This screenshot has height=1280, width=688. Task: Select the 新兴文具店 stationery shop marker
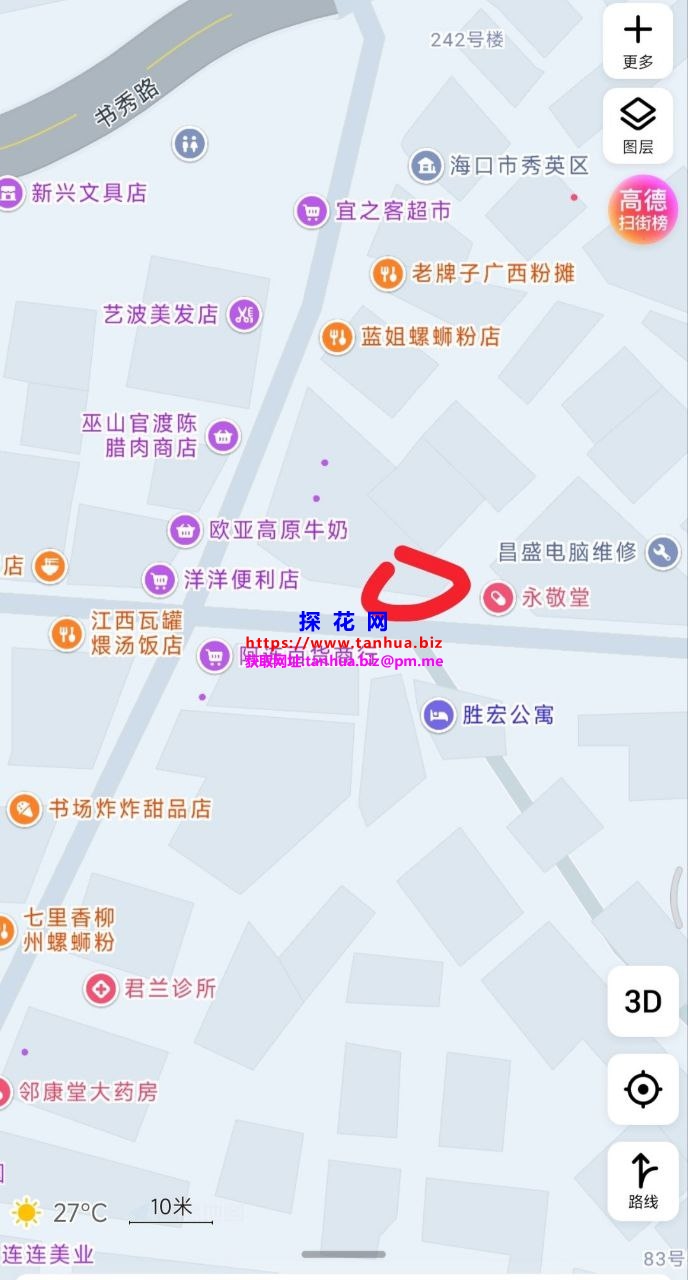click(x=10, y=193)
